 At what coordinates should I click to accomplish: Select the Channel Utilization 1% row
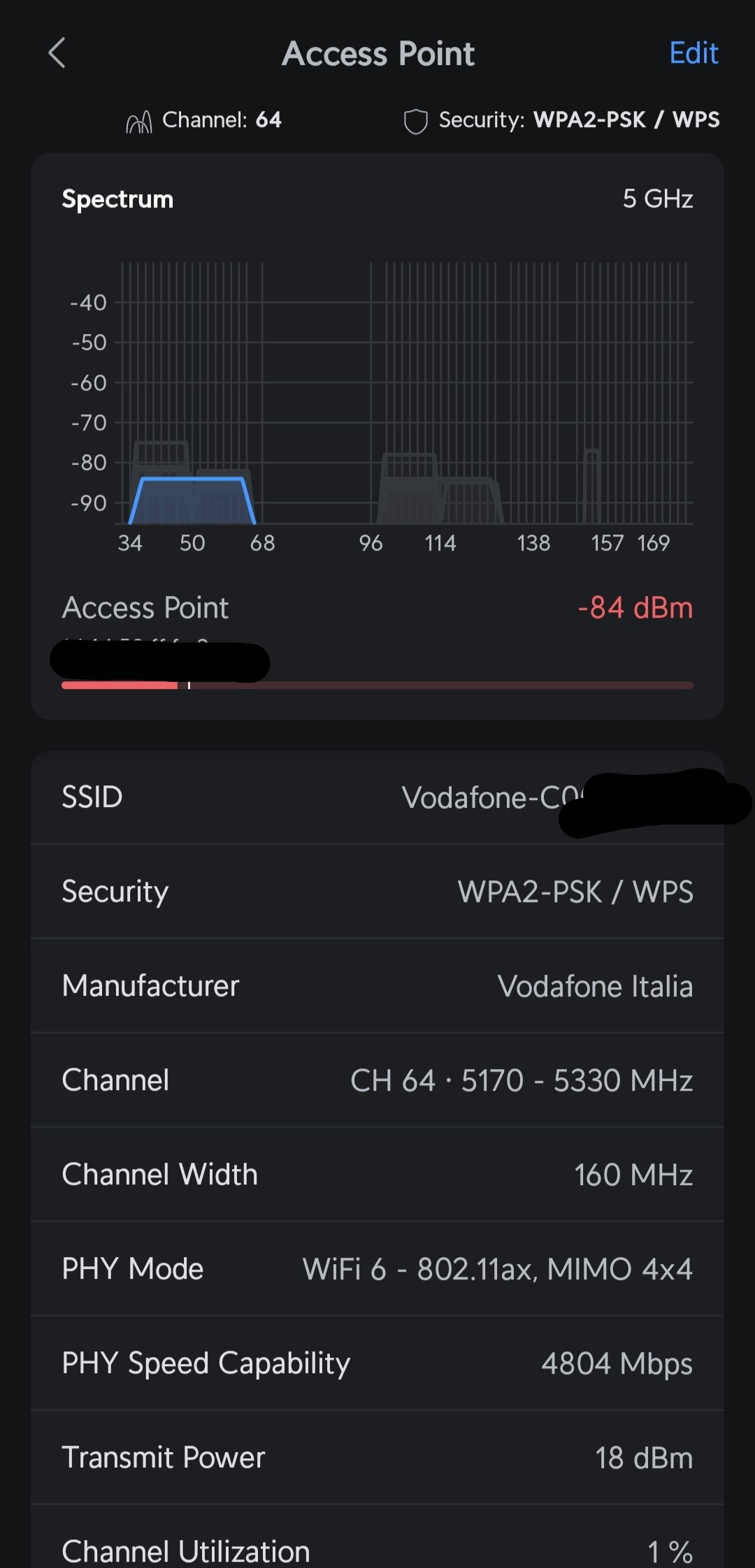377,1548
